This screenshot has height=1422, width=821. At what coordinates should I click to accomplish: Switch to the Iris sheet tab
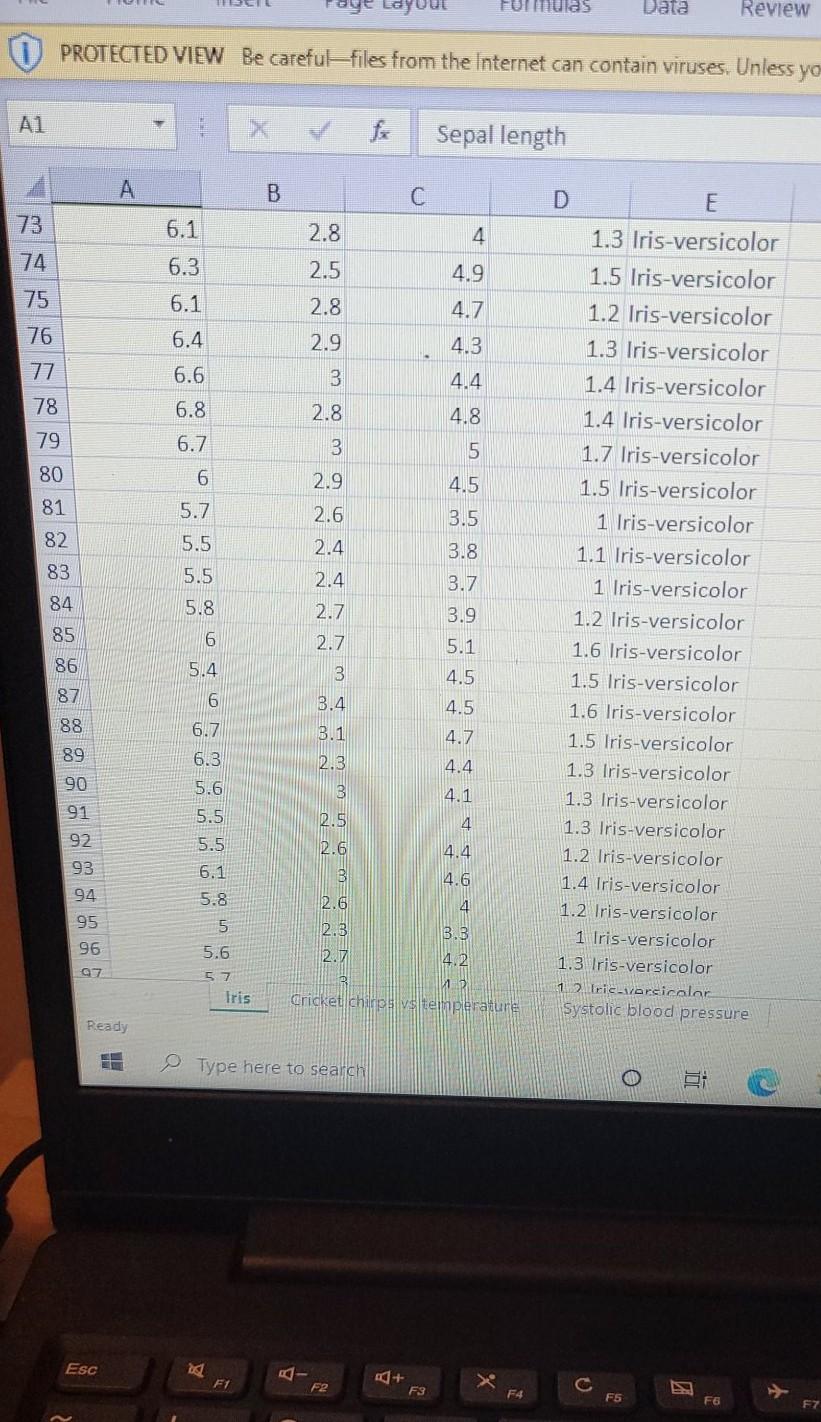[x=238, y=998]
